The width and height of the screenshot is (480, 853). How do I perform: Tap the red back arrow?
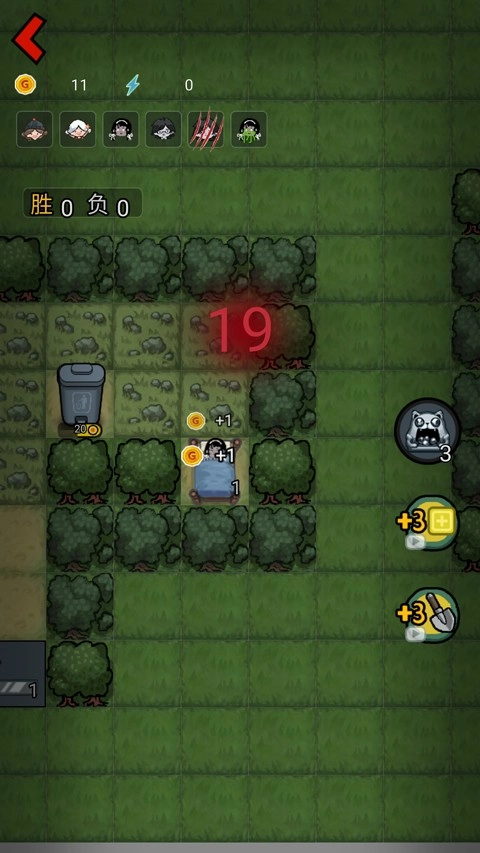29,39
